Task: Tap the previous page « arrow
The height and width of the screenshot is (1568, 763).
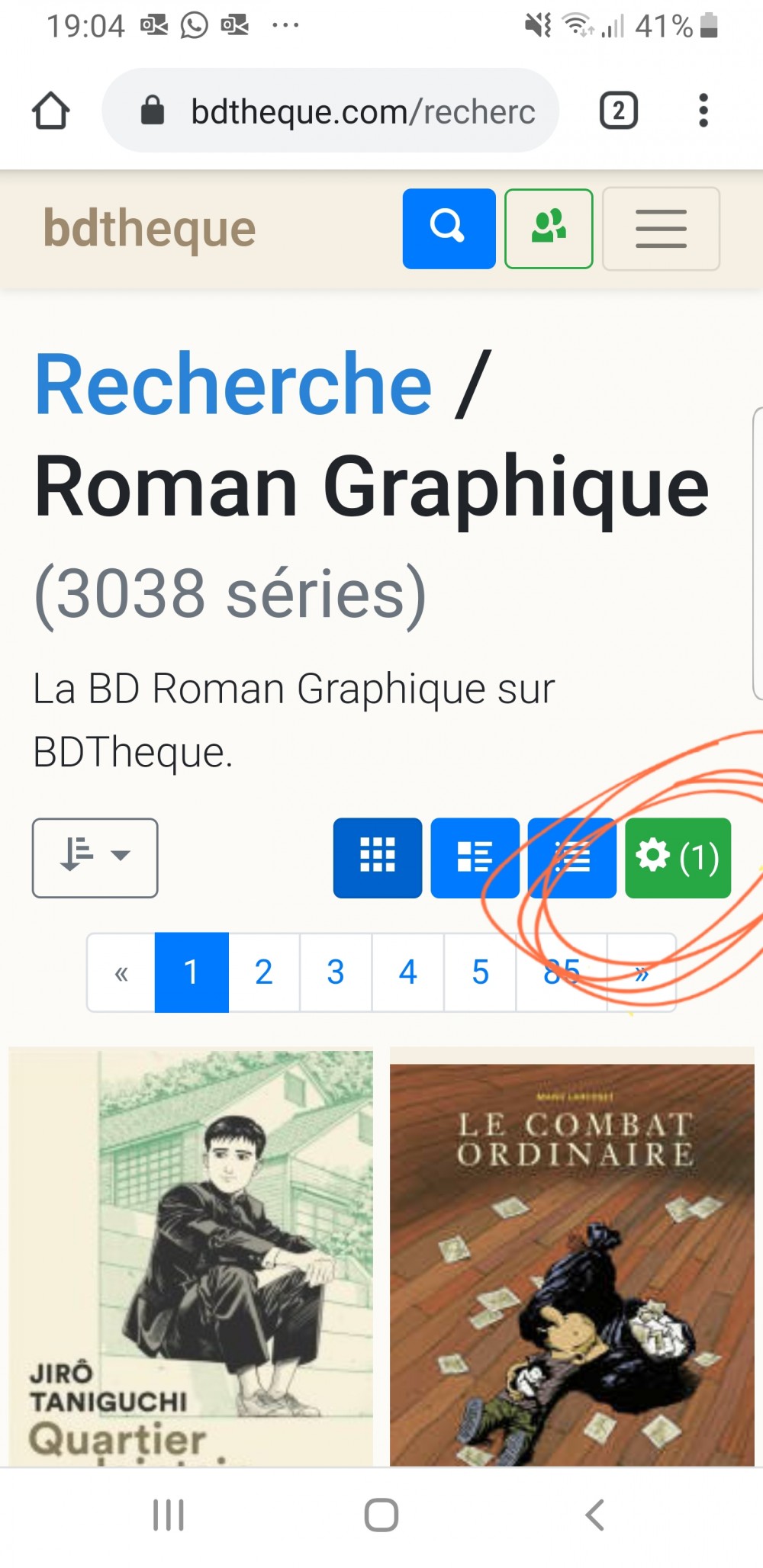Action: (x=121, y=972)
